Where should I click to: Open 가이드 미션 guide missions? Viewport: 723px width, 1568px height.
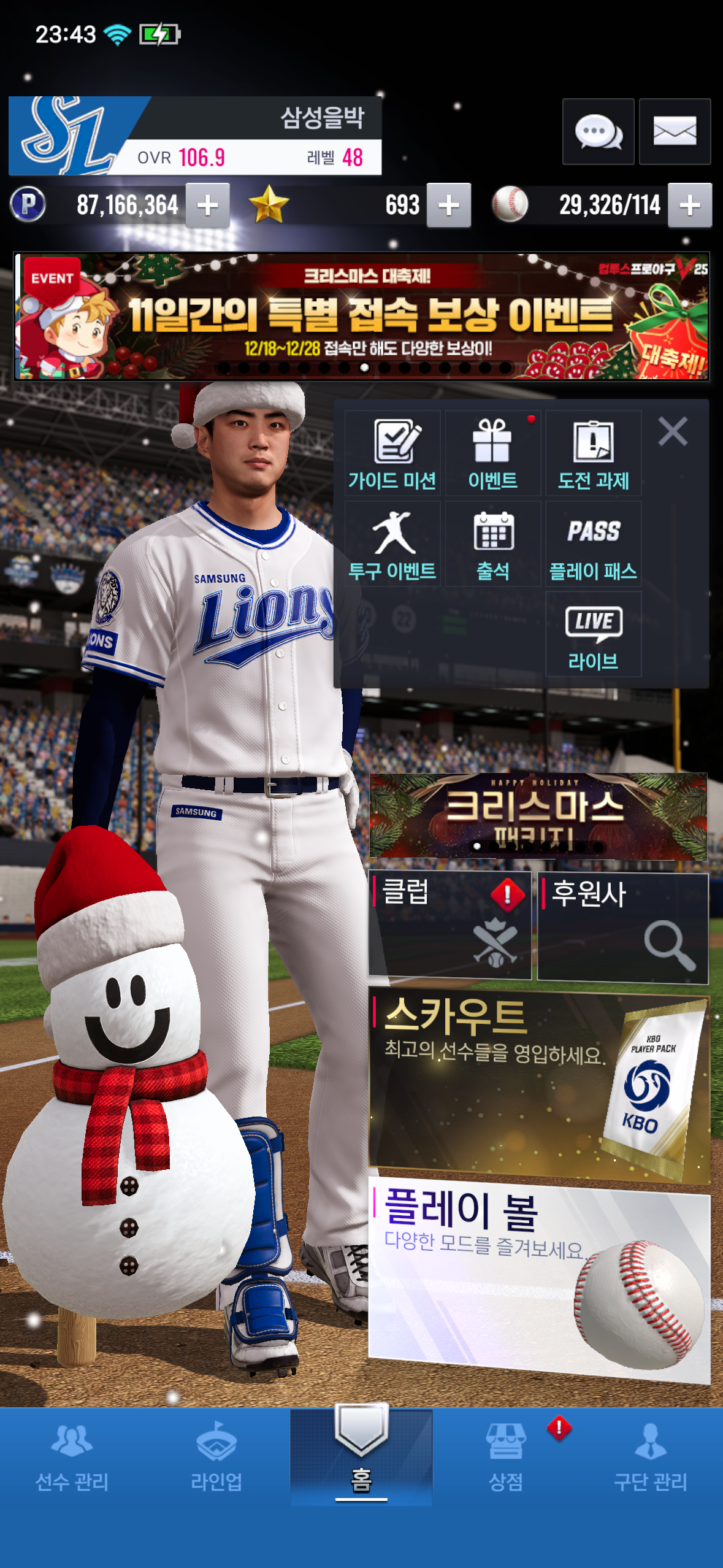(392, 453)
